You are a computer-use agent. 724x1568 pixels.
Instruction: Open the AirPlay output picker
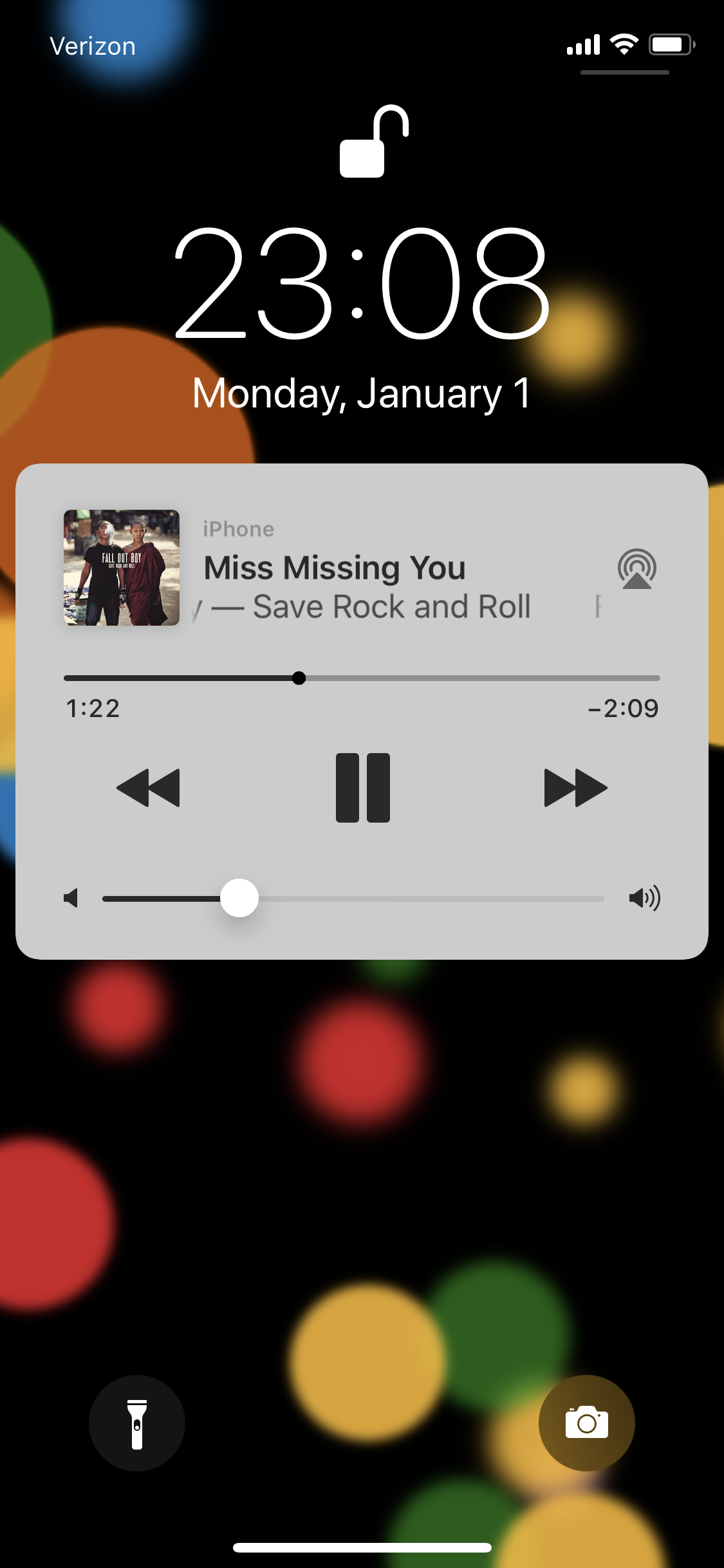(x=636, y=568)
